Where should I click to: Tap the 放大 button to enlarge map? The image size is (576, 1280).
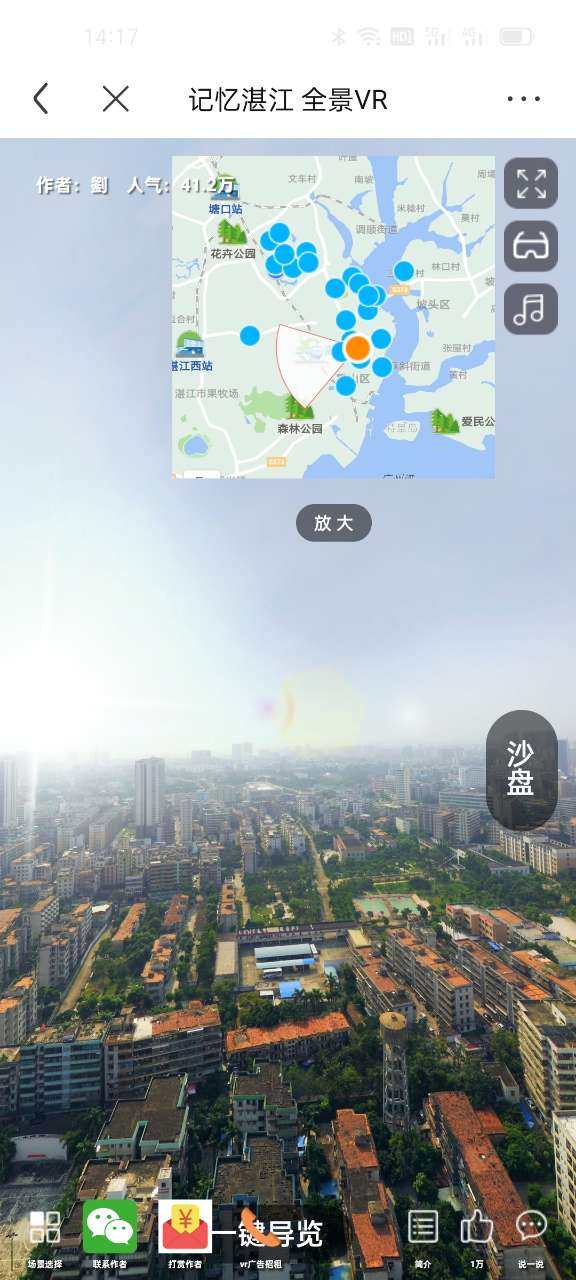click(x=333, y=523)
